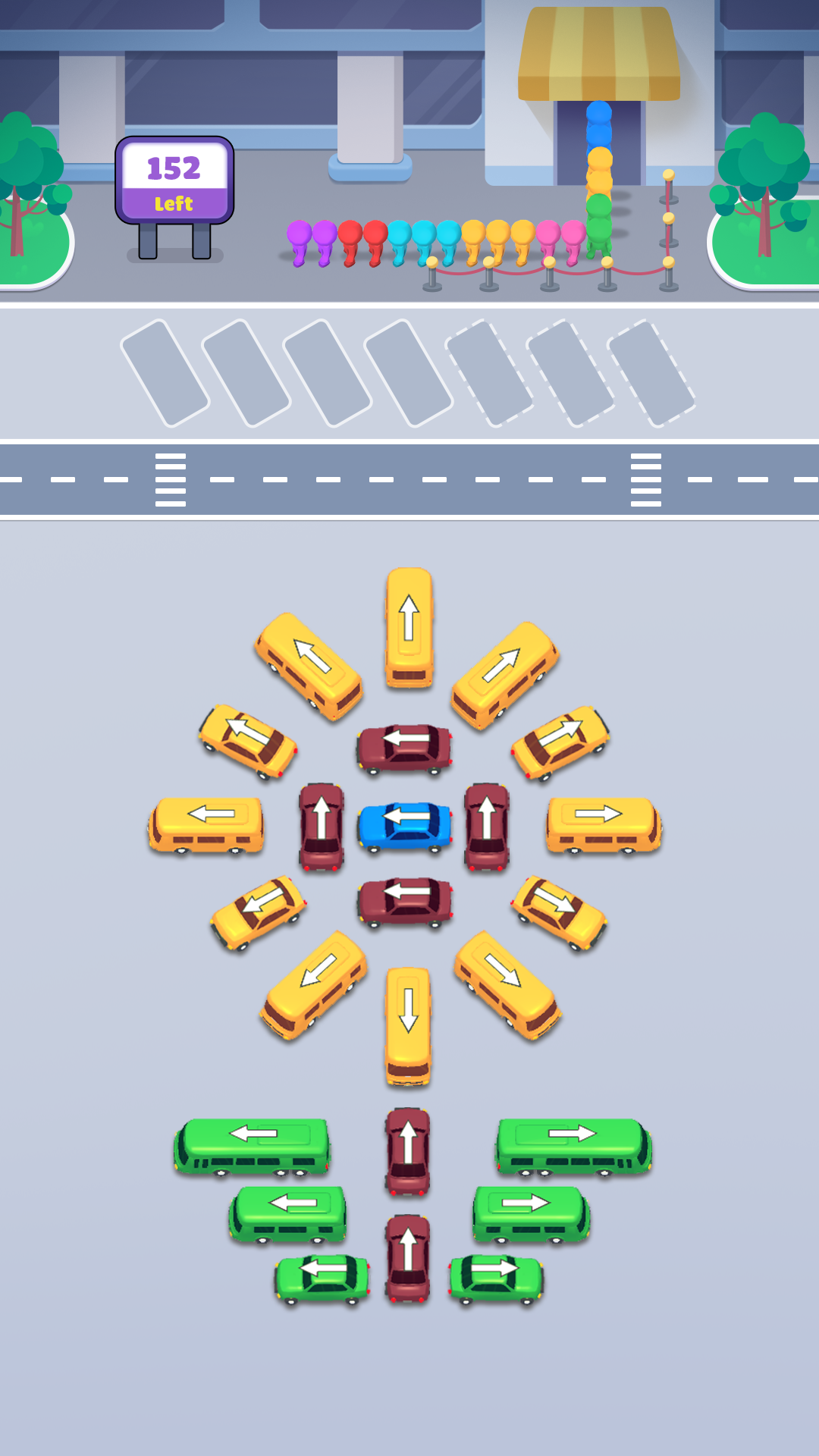
Task: Tap the medium green bus pointing left
Action: click(288, 1214)
